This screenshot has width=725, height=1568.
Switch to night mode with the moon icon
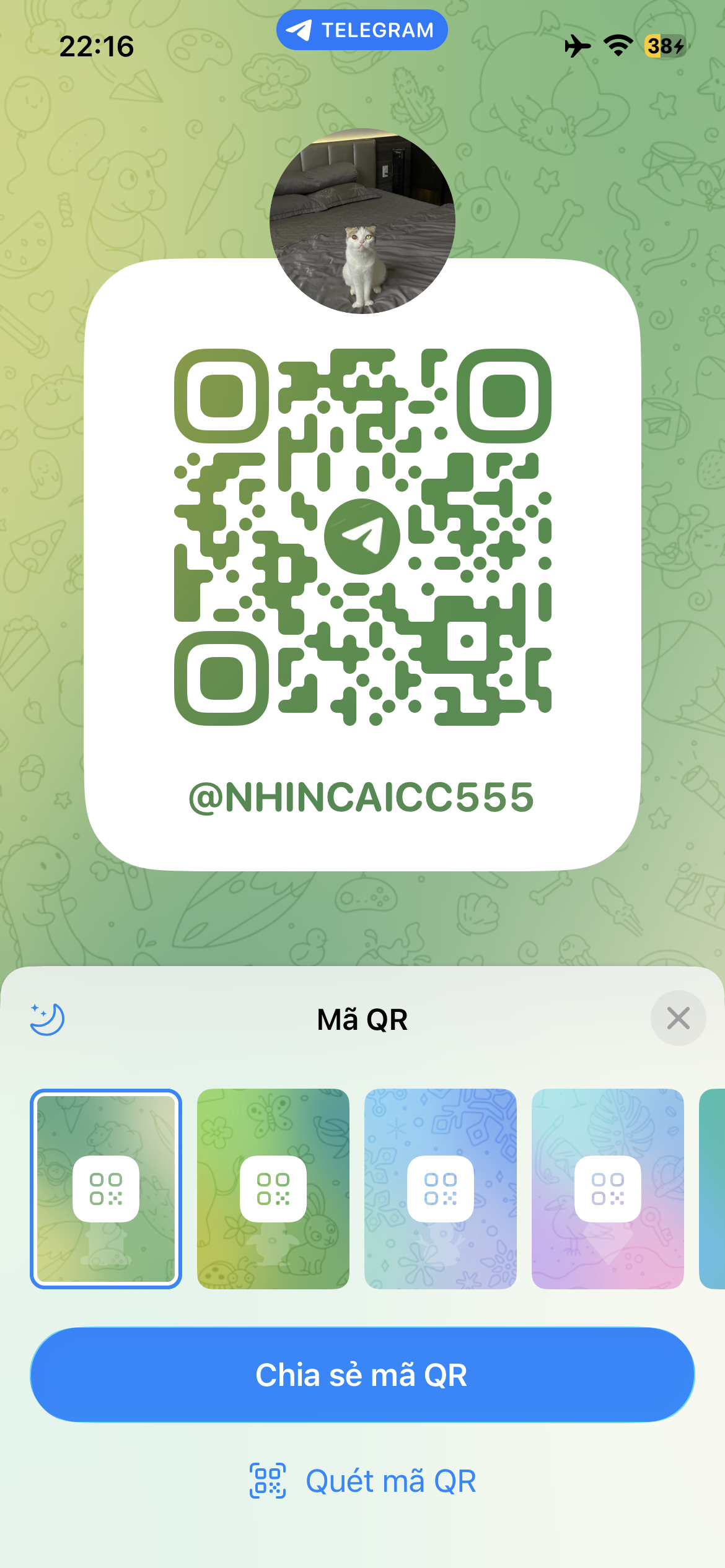[x=47, y=1019]
